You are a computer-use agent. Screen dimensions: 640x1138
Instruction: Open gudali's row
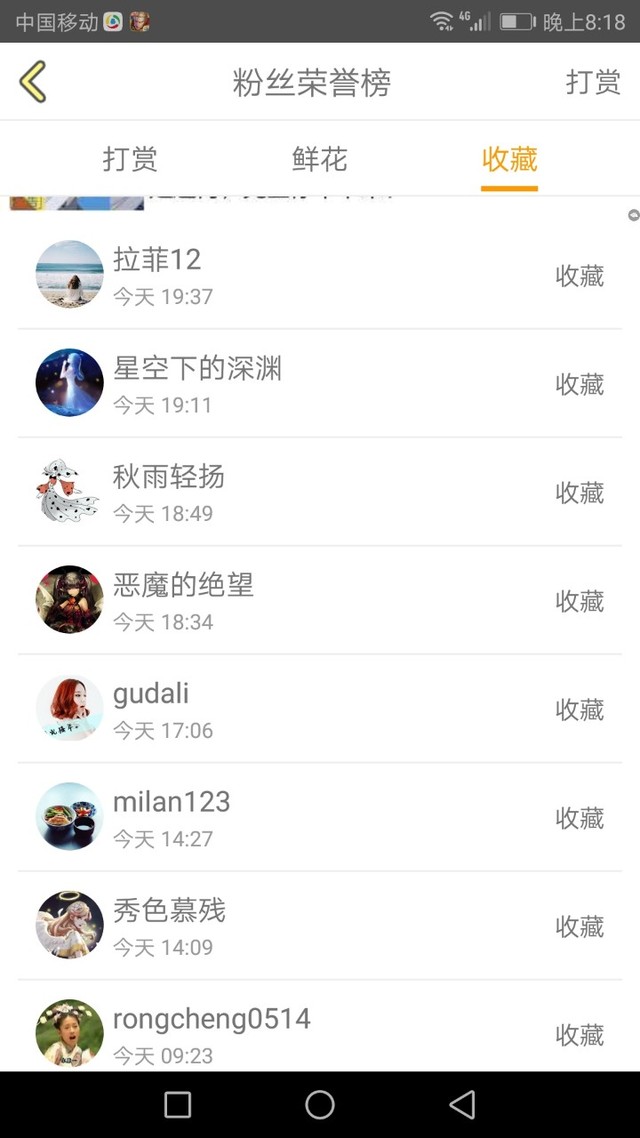point(320,709)
